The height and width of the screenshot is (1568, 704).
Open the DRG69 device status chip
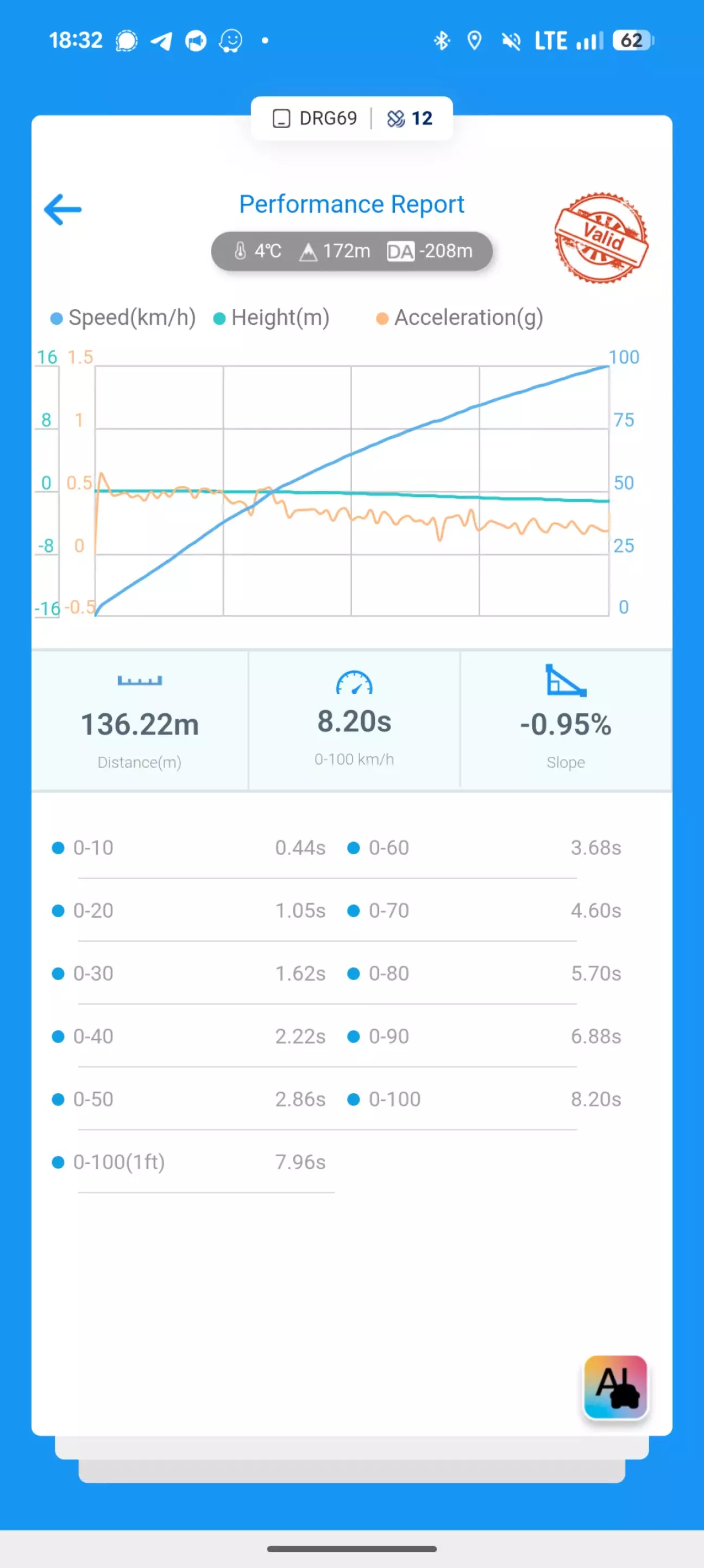click(x=315, y=118)
